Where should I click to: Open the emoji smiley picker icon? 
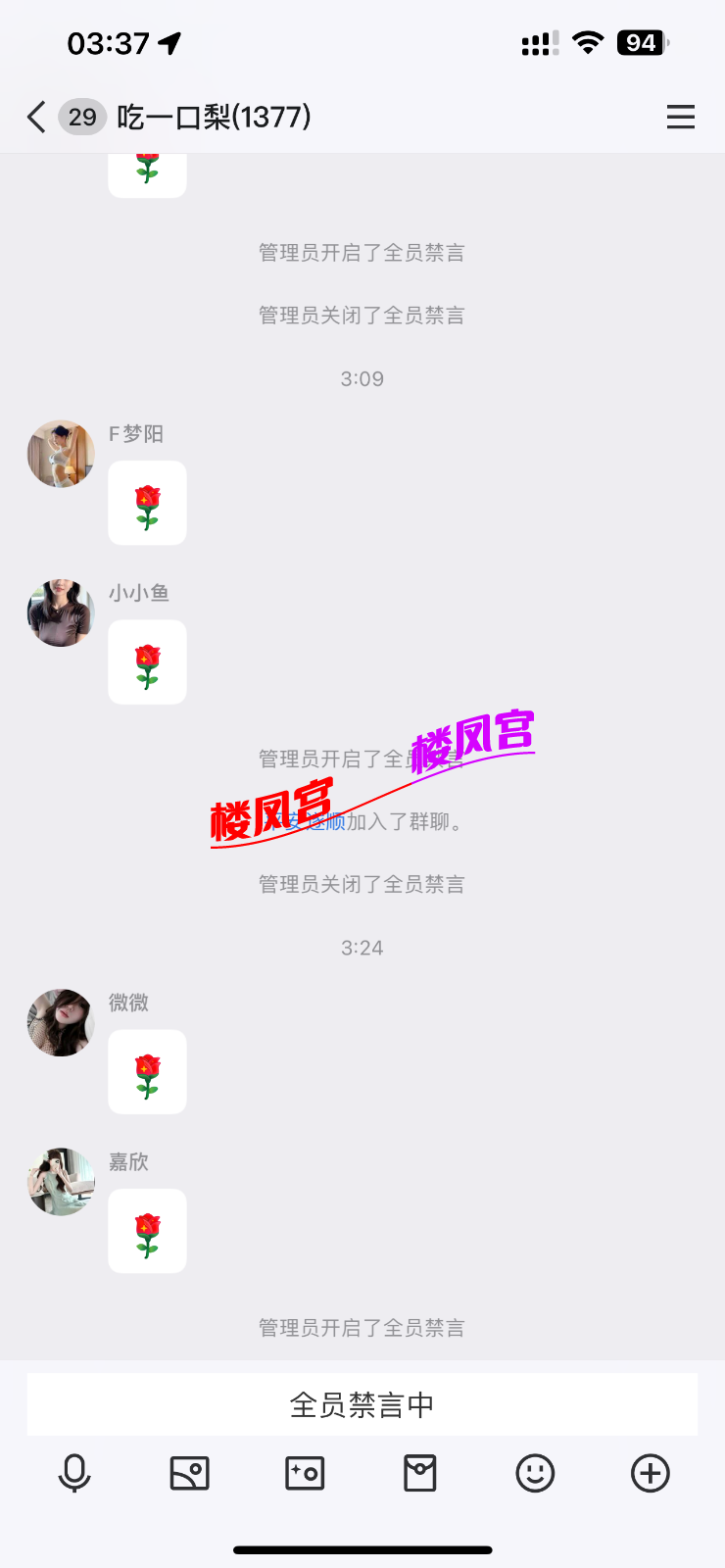[x=534, y=1473]
